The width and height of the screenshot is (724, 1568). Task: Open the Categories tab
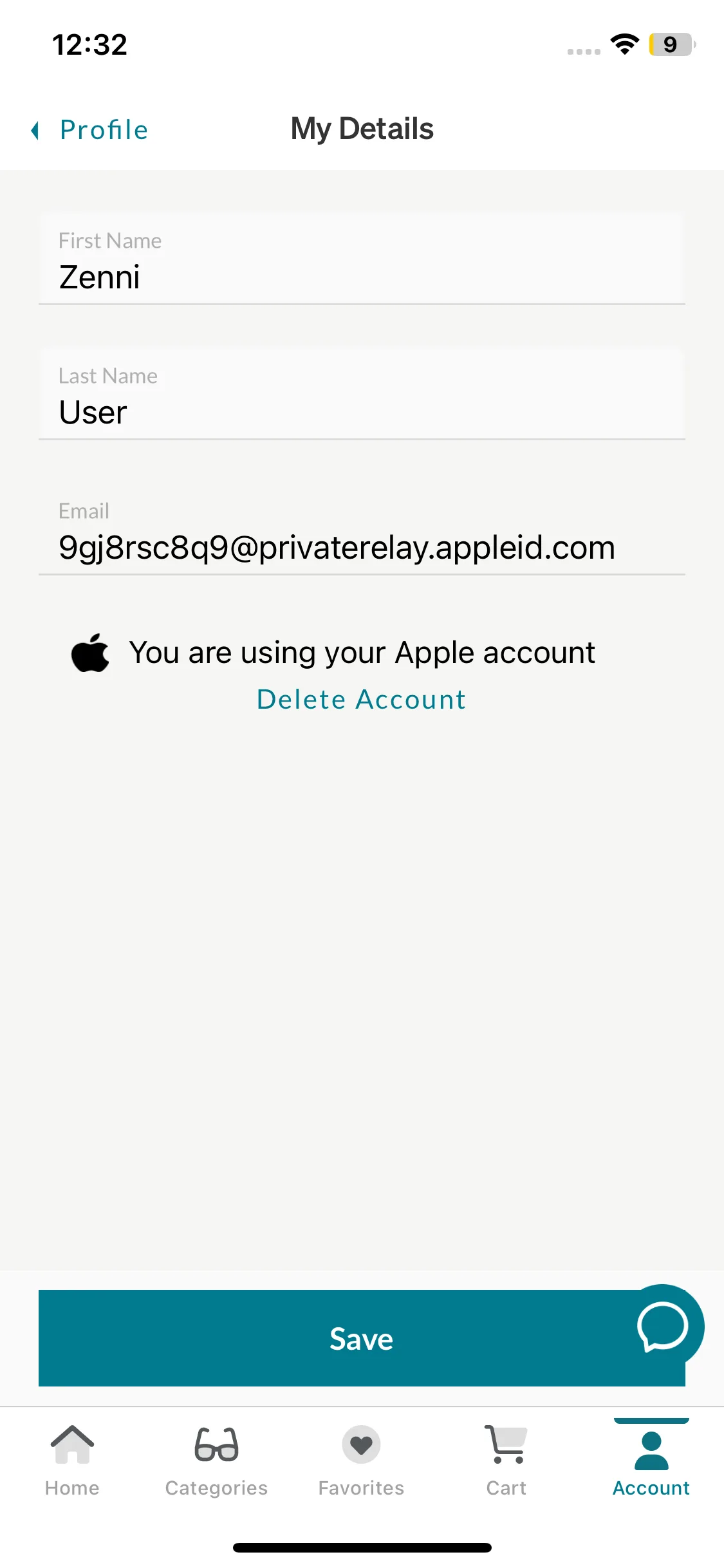[216, 1461]
